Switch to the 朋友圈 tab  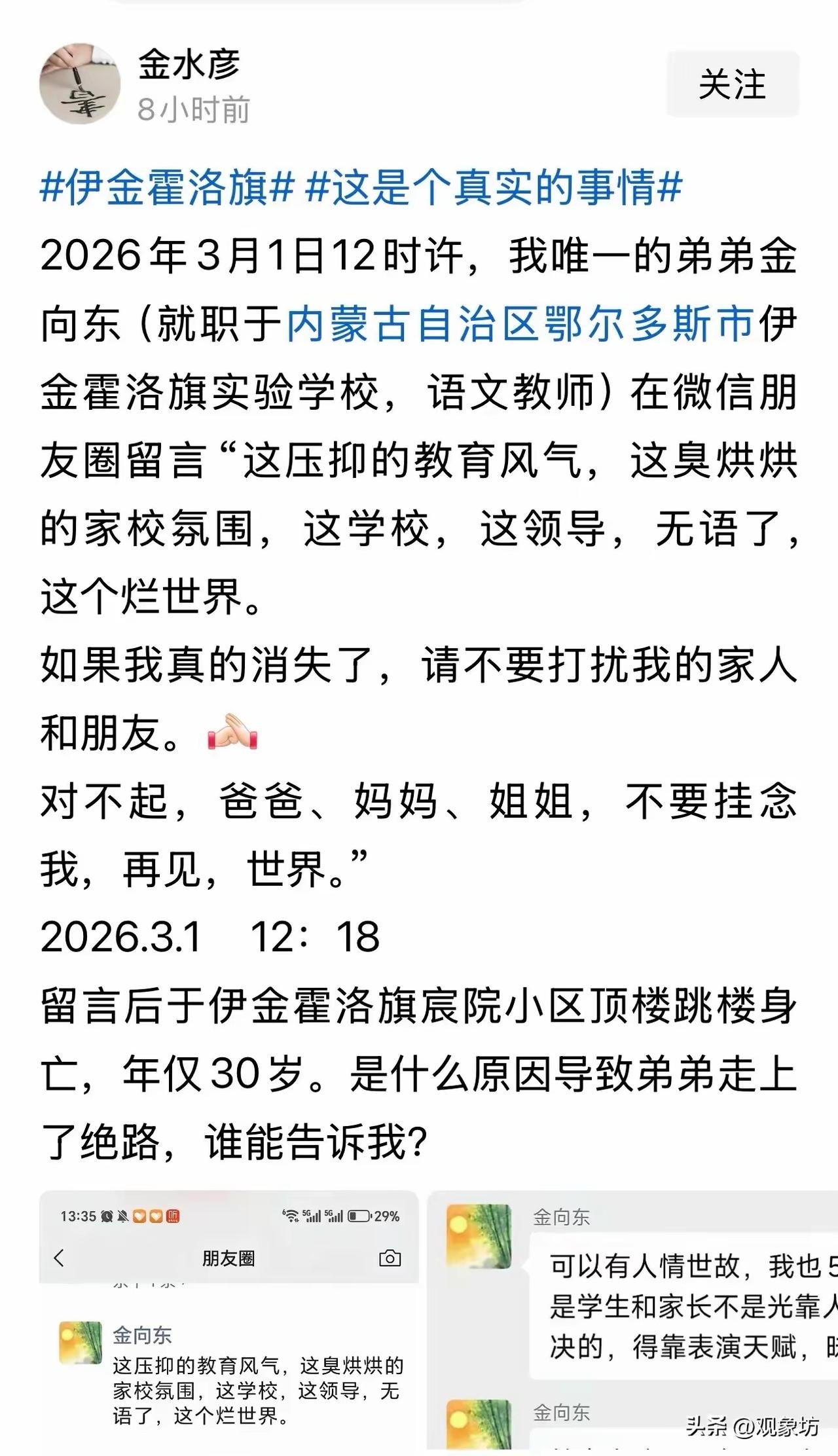pos(229,1258)
